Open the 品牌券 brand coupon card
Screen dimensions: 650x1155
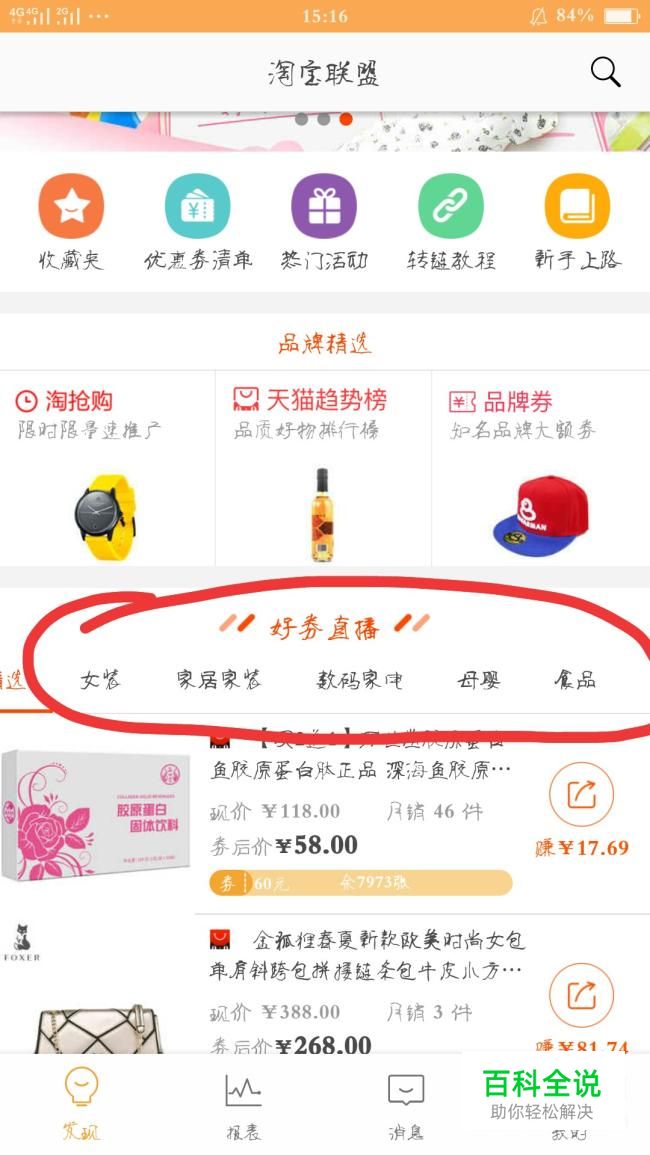tap(540, 470)
